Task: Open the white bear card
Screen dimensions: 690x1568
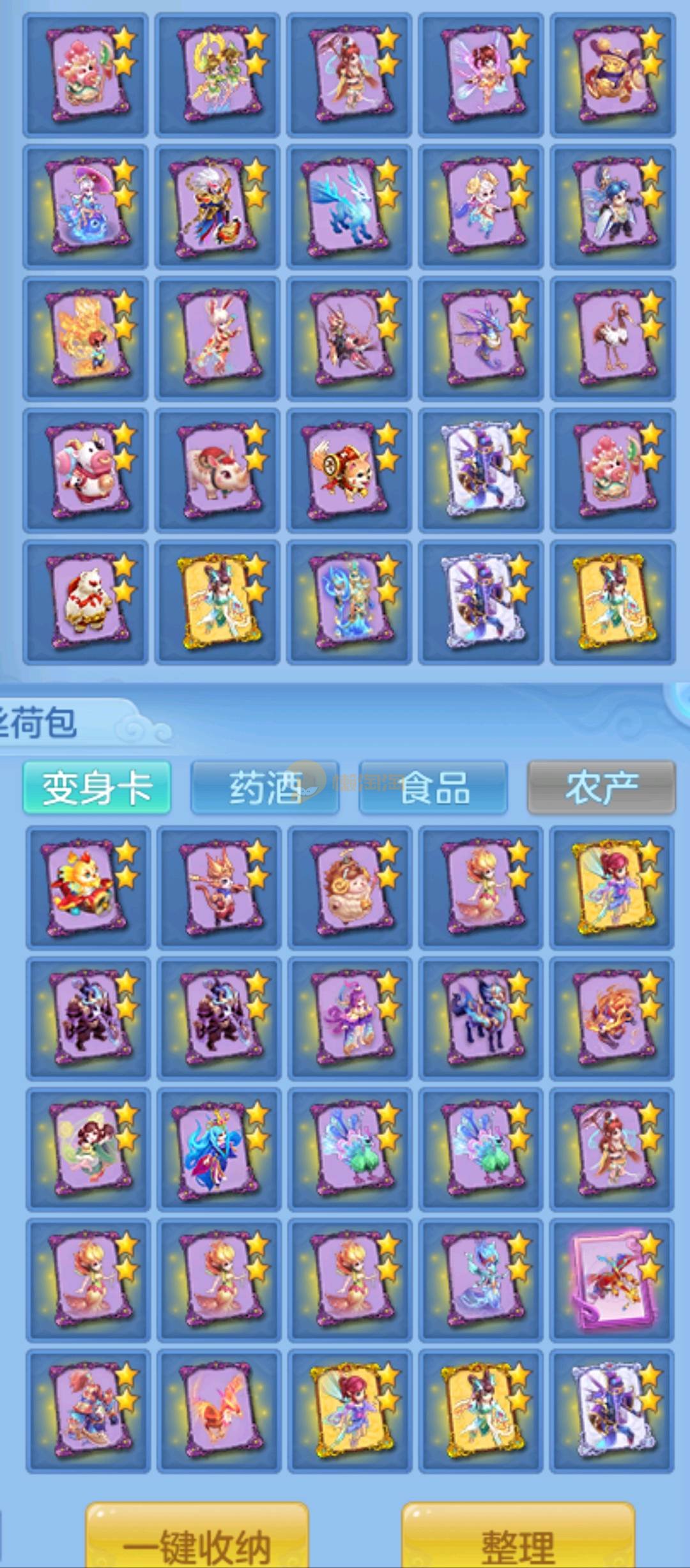Action: tap(86, 602)
